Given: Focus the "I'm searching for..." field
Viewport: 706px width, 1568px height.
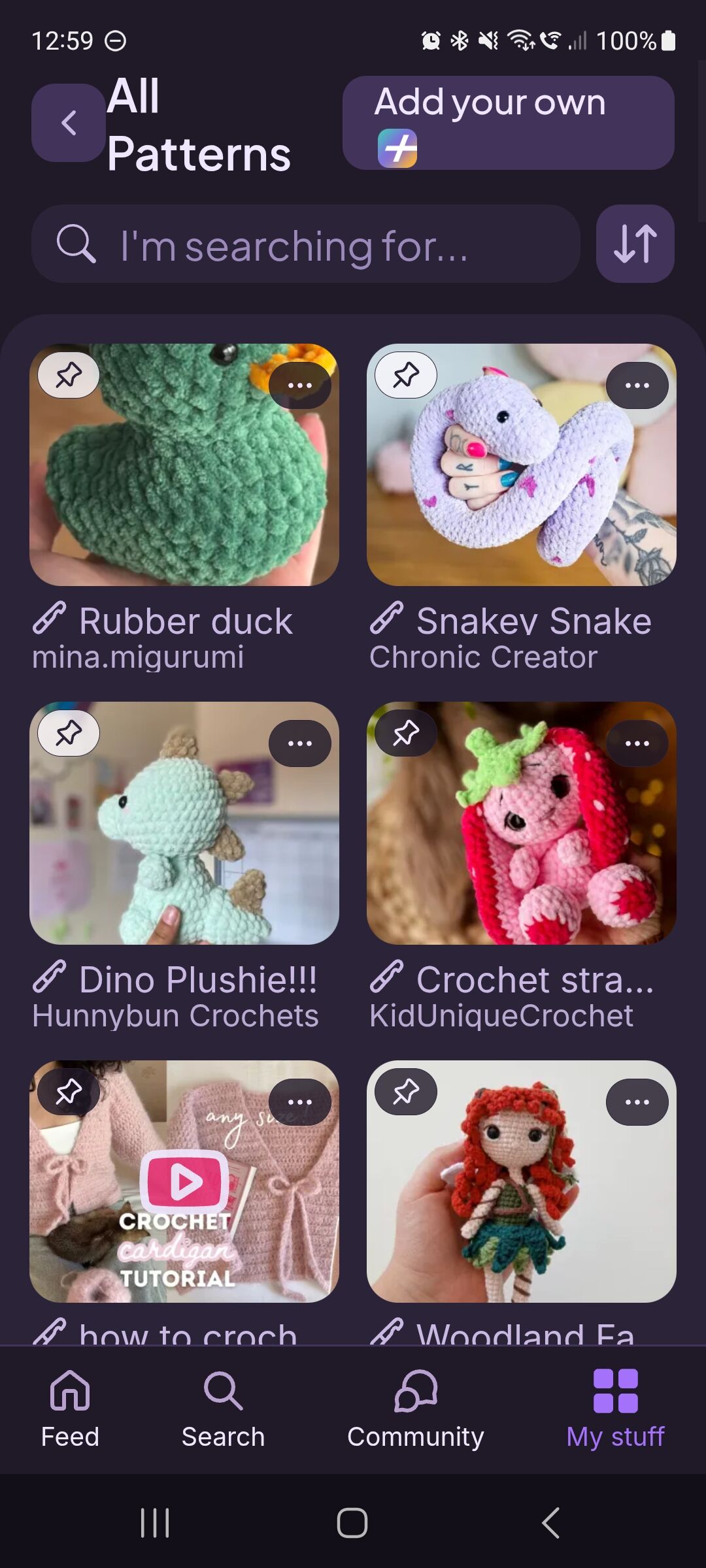Looking at the screenshot, I should click(306, 244).
